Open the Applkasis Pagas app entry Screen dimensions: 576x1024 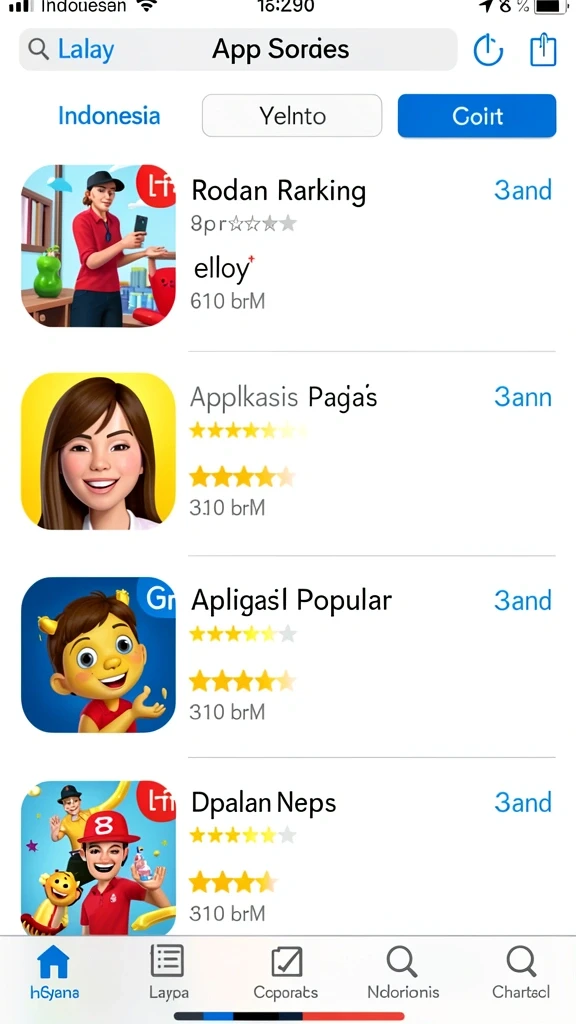[288, 451]
